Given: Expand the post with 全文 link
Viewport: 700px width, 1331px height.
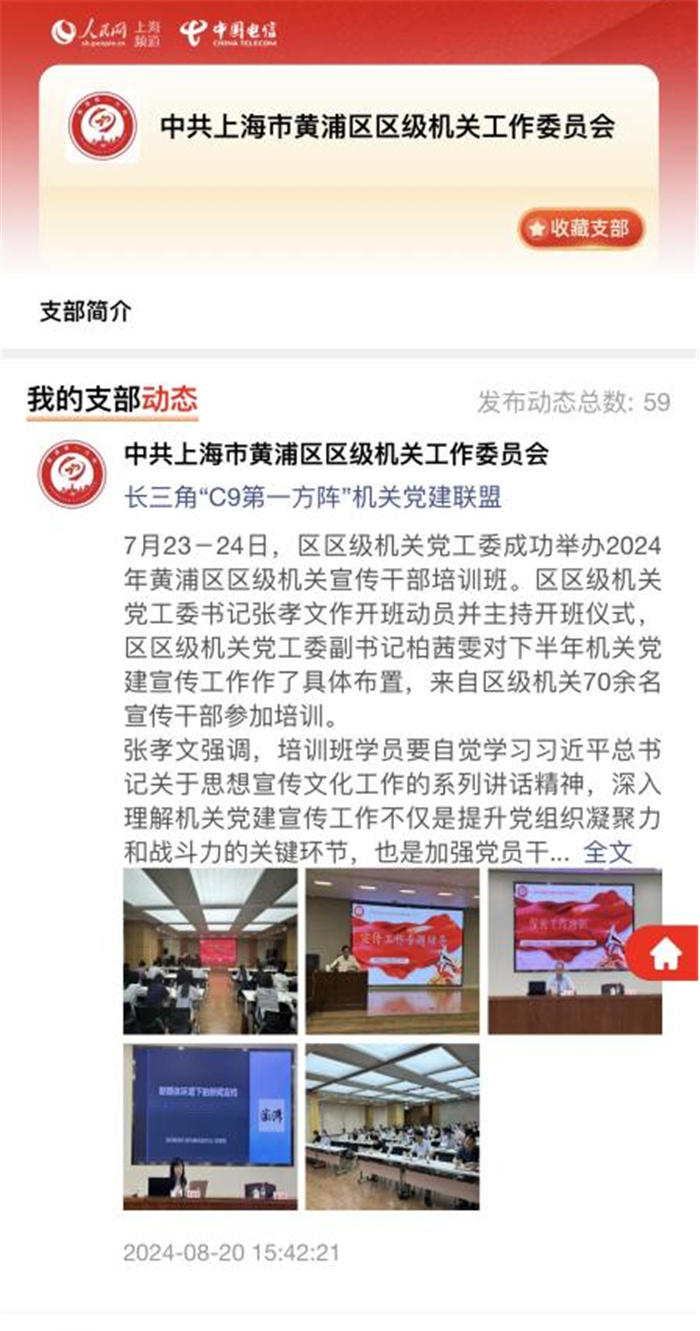Looking at the screenshot, I should tap(608, 852).
